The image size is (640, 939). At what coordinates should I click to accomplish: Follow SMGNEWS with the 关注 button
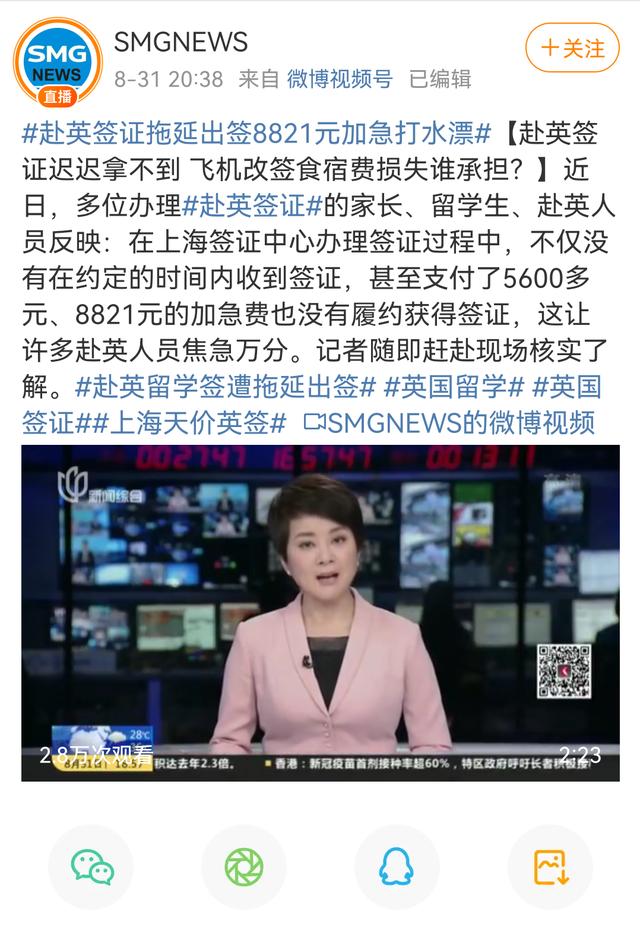click(572, 47)
